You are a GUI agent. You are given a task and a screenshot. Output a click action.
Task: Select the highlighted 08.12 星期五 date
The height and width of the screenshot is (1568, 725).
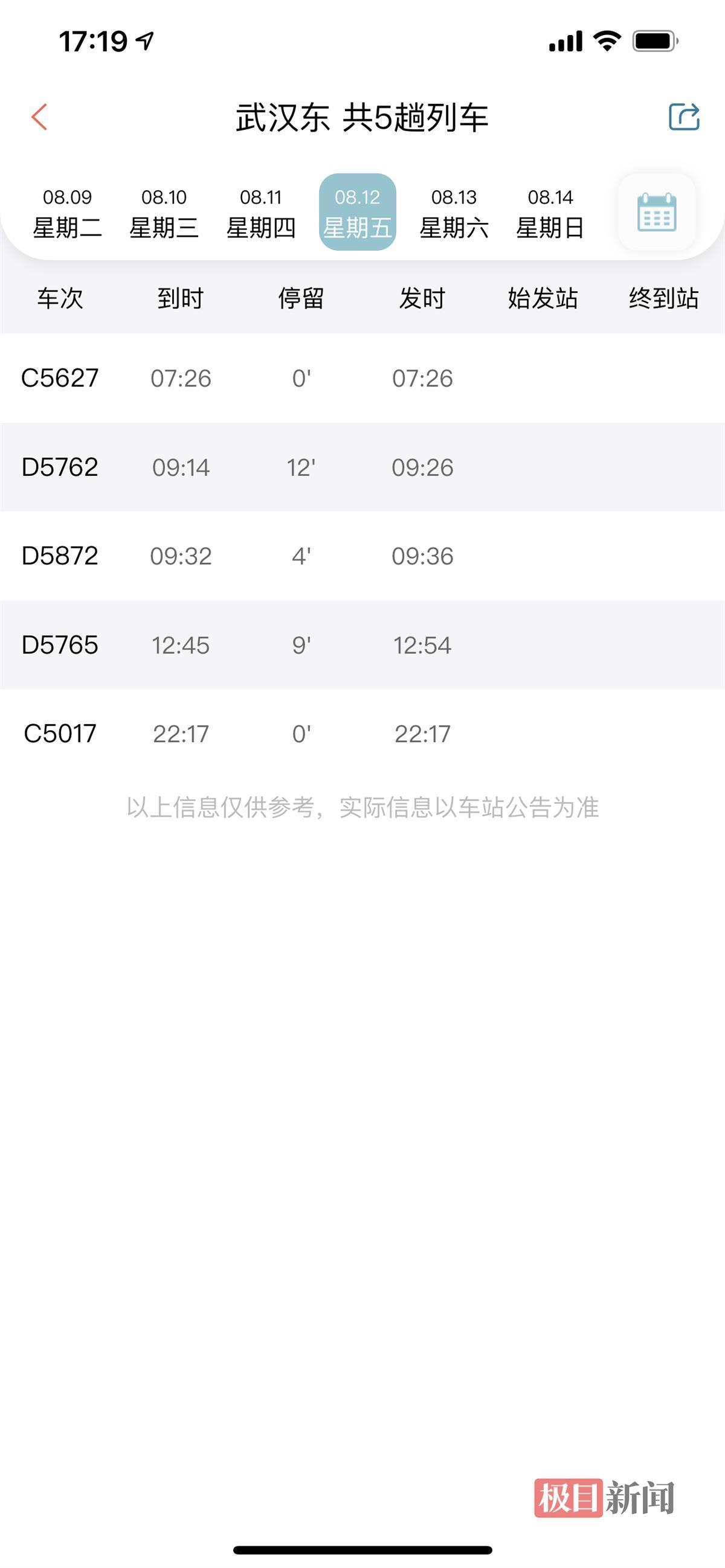[357, 212]
